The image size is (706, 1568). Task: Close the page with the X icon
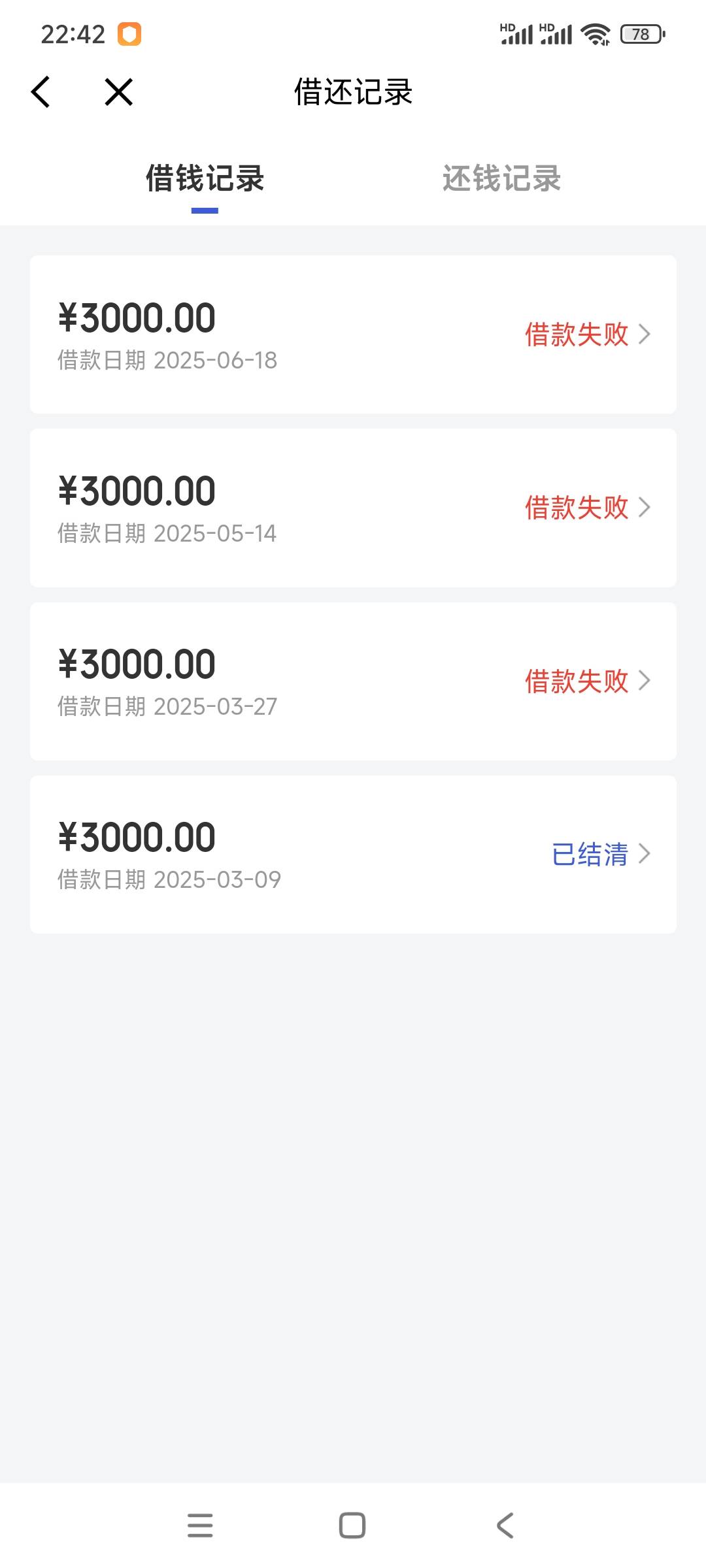tap(119, 91)
